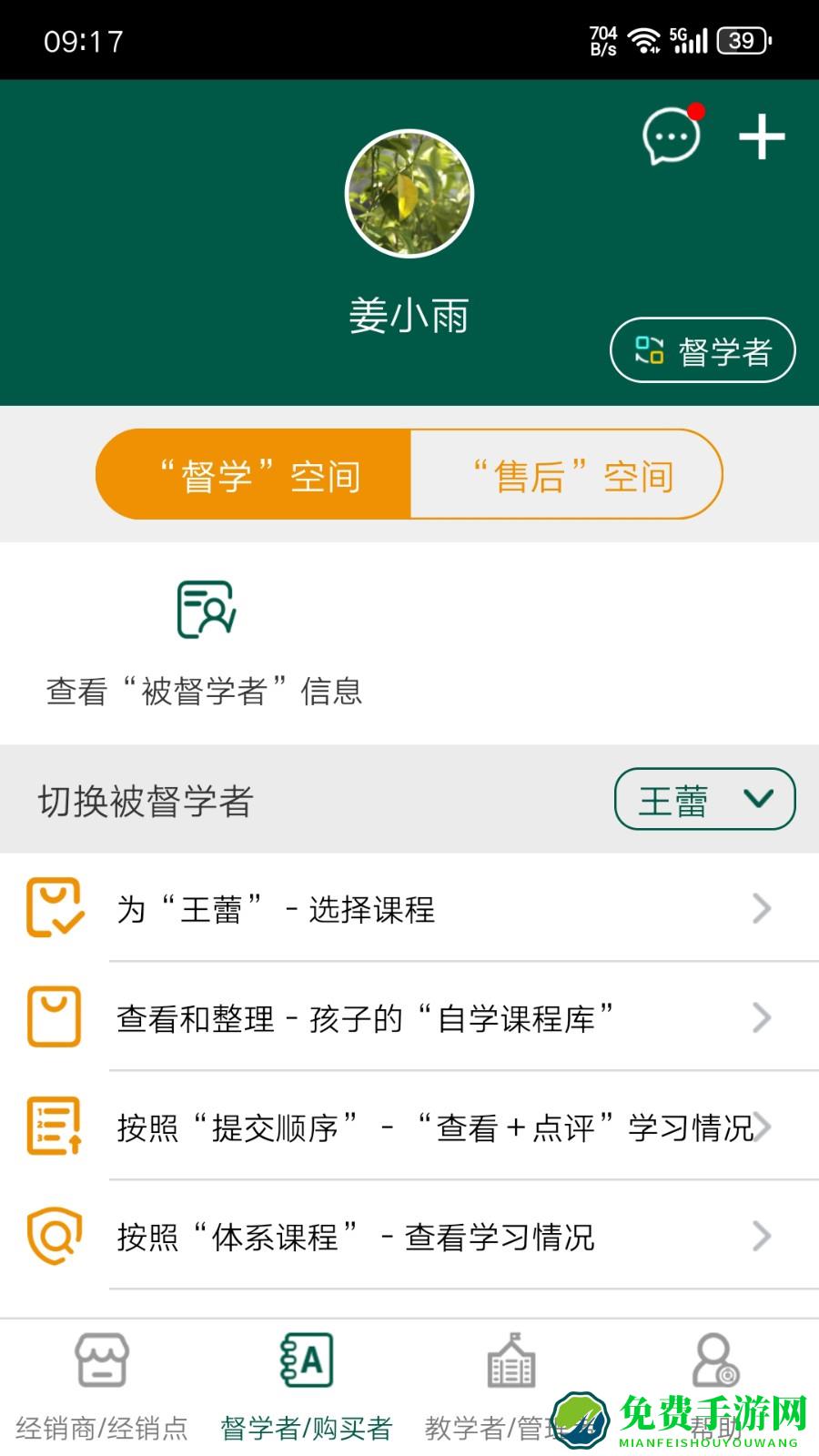This screenshot has width=819, height=1456.
Task: Tap the orange checkmark bag icon for 选择课程
Action: [55, 908]
